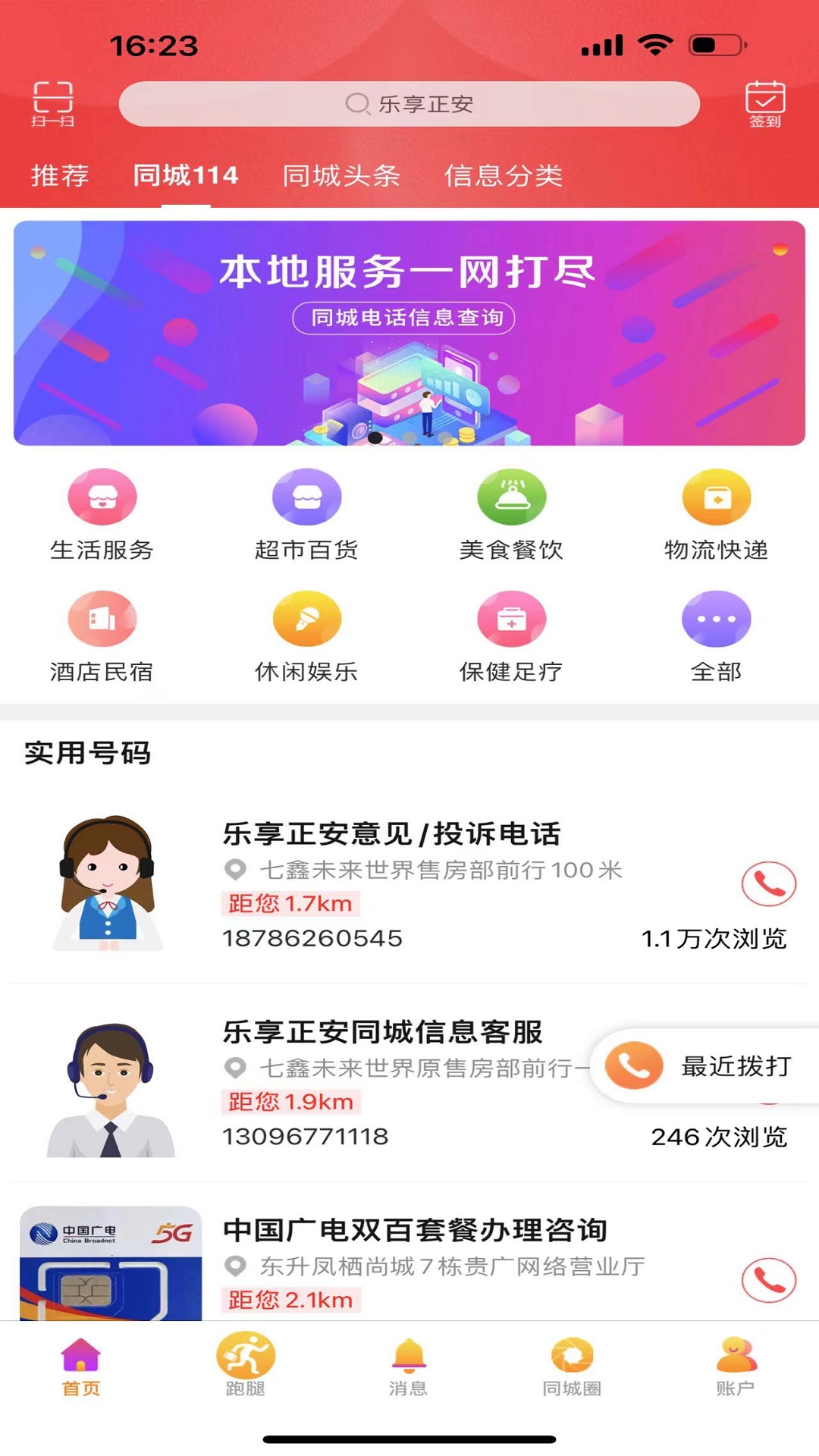Image resolution: width=819 pixels, height=1456 pixels.
Task: Call 乐享正安意见/投诉电话 via phone icon
Action: tap(770, 883)
